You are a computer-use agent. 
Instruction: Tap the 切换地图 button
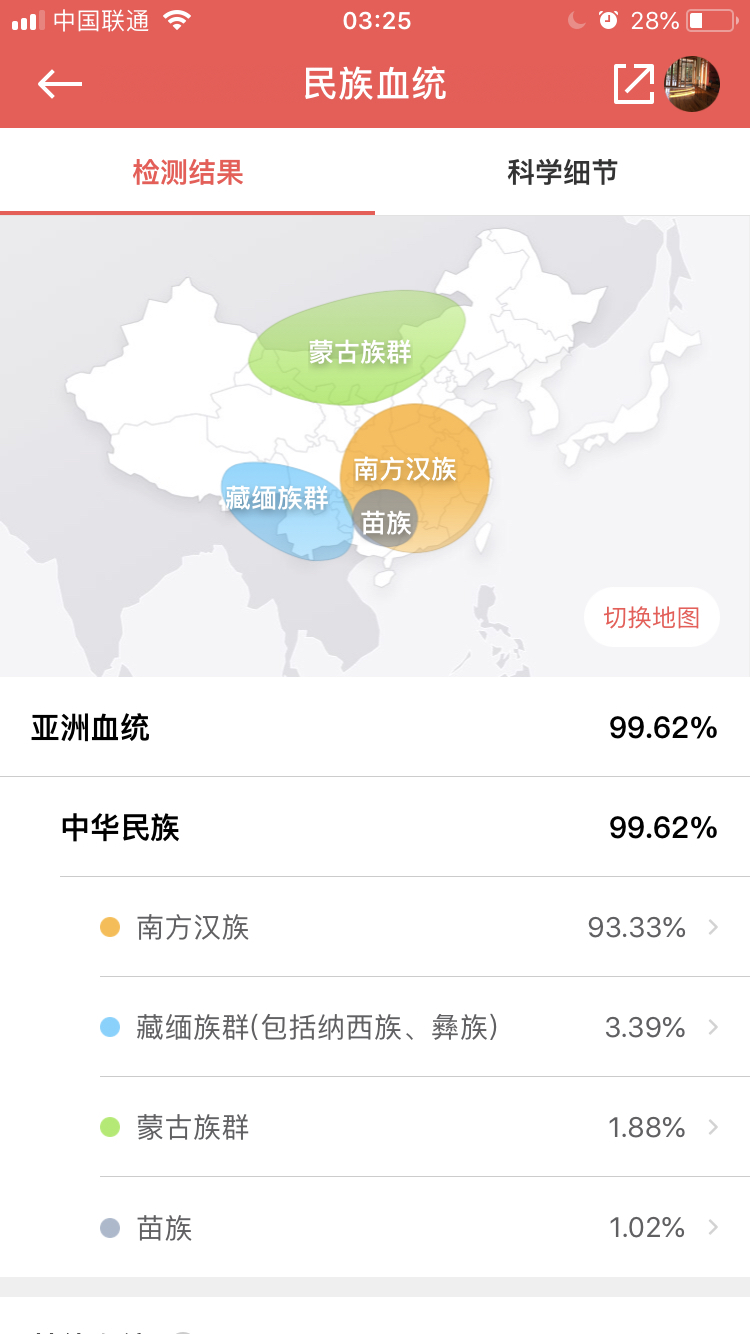coord(651,617)
